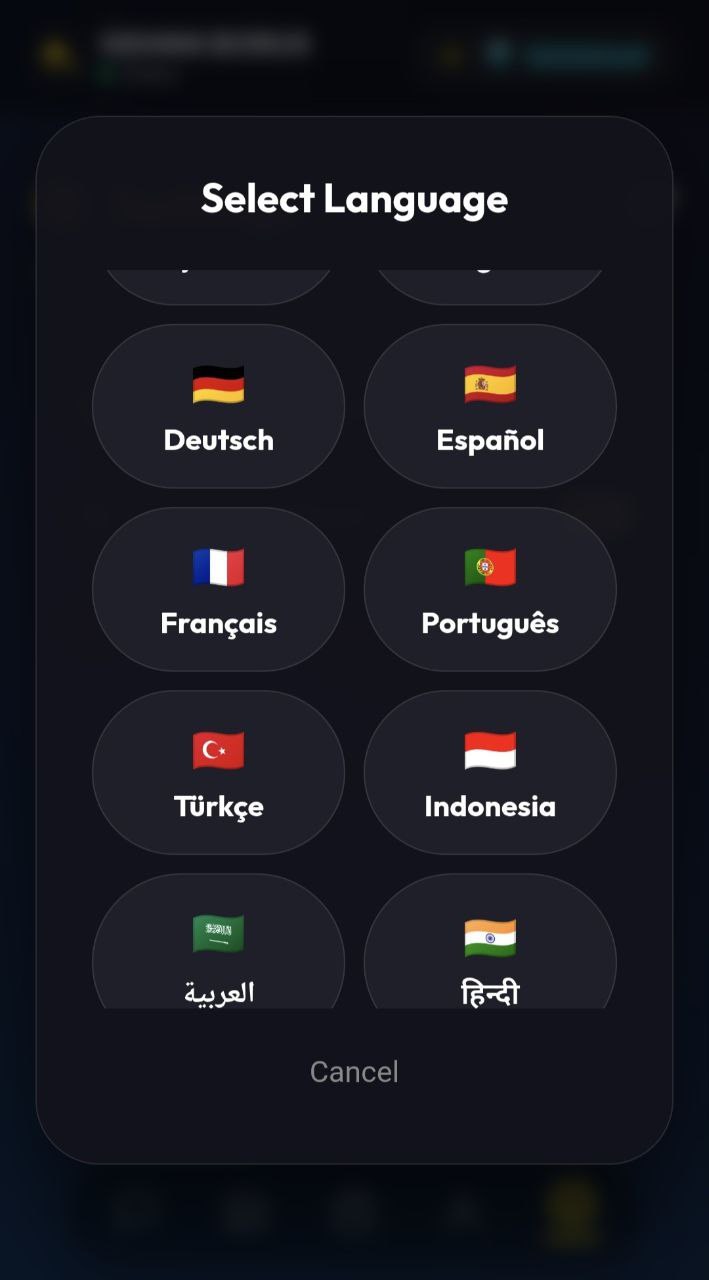Select Deutsch as the language
This screenshot has height=1280, width=709.
click(x=218, y=406)
